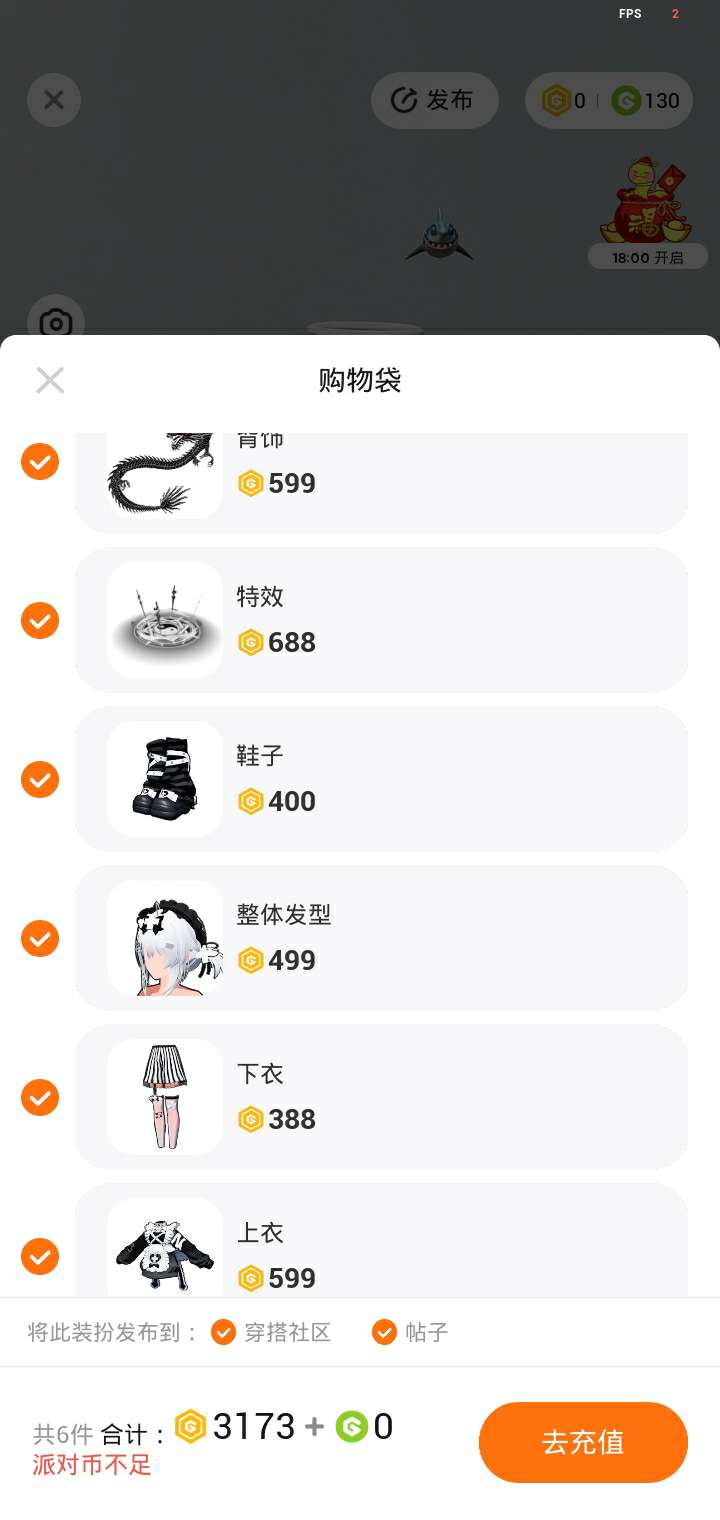The height and width of the screenshot is (1520, 720).
Task: Uncheck the 599 dragon accessory checkbox
Action: (x=40, y=461)
